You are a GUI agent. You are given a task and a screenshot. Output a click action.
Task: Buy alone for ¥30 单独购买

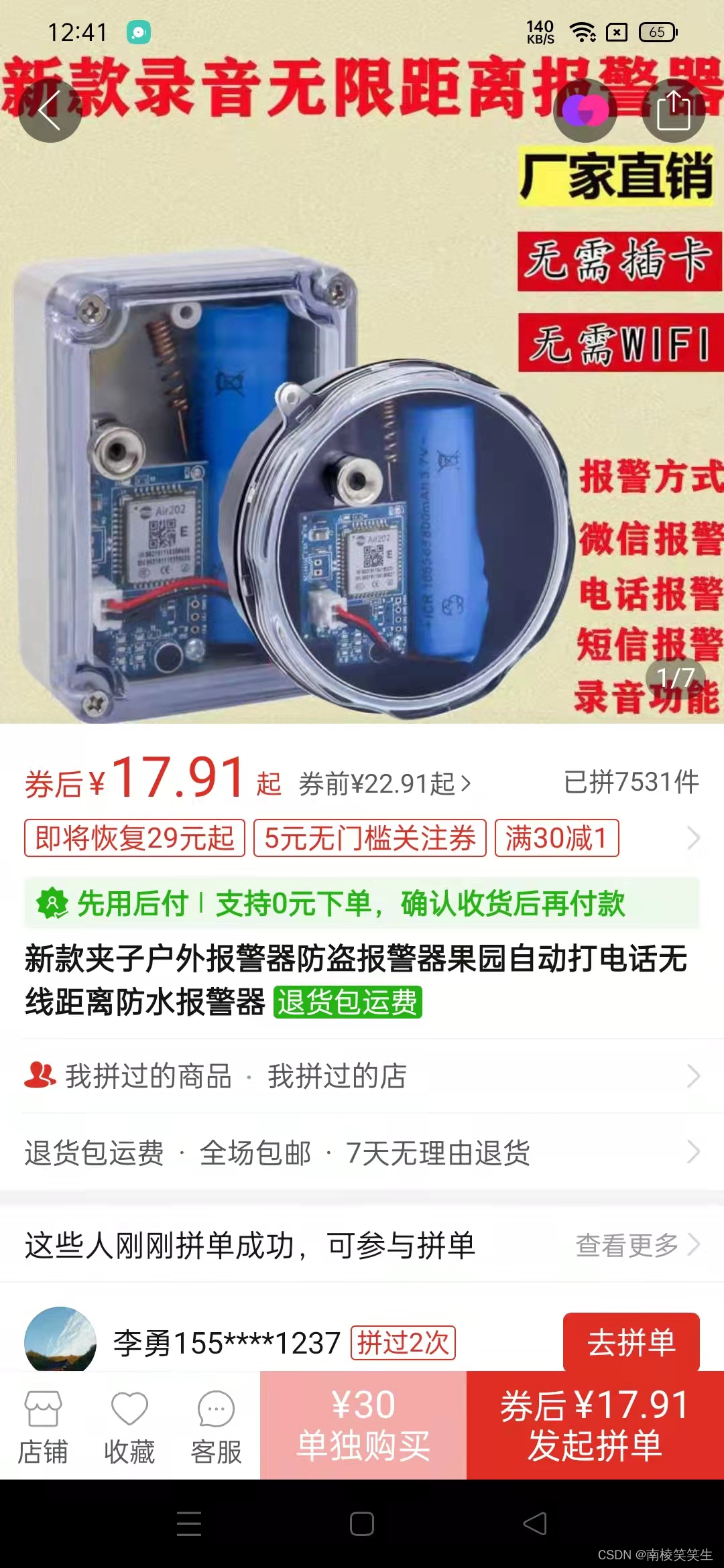pos(363,1425)
